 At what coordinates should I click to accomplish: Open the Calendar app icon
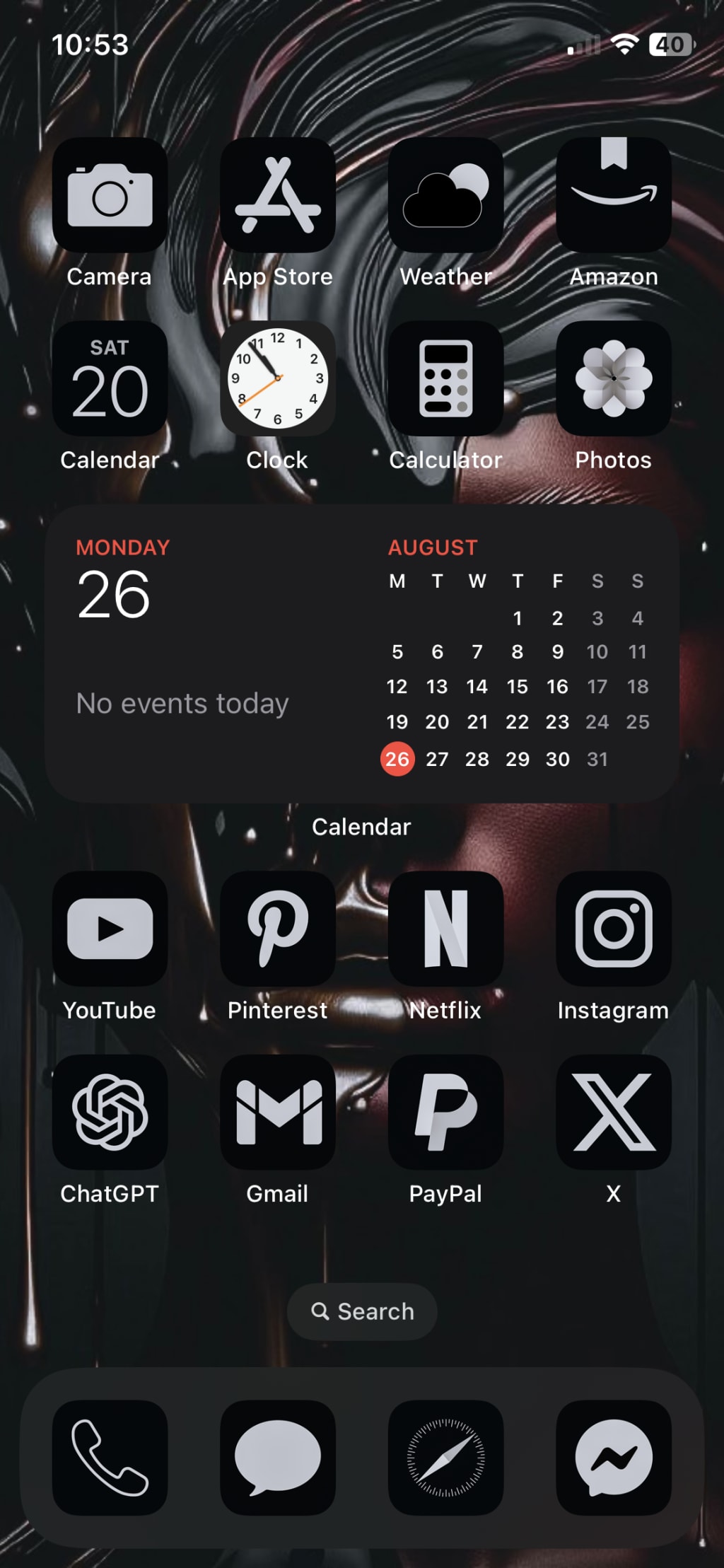110,378
